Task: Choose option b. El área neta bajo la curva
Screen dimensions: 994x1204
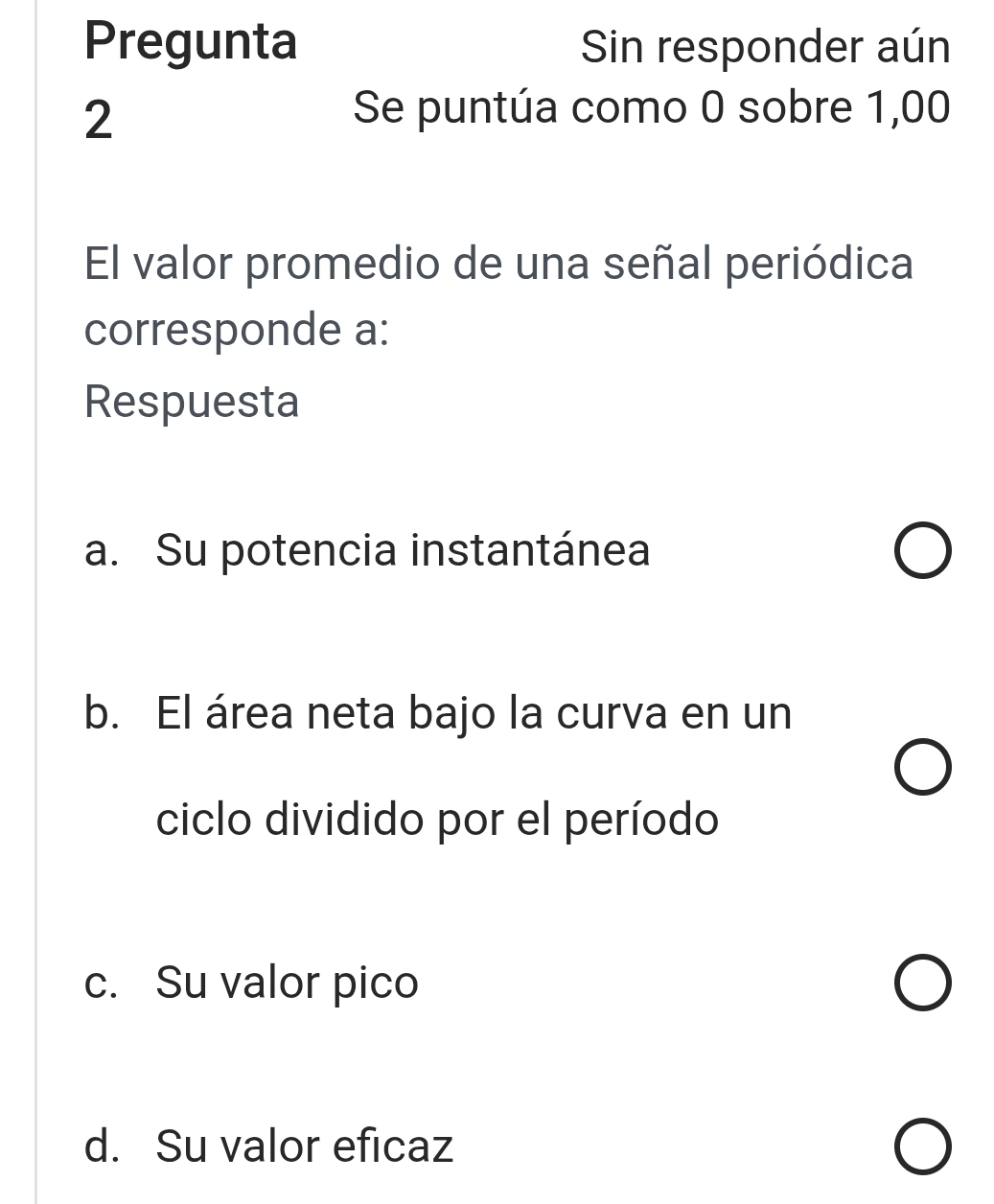Action: 924,768
